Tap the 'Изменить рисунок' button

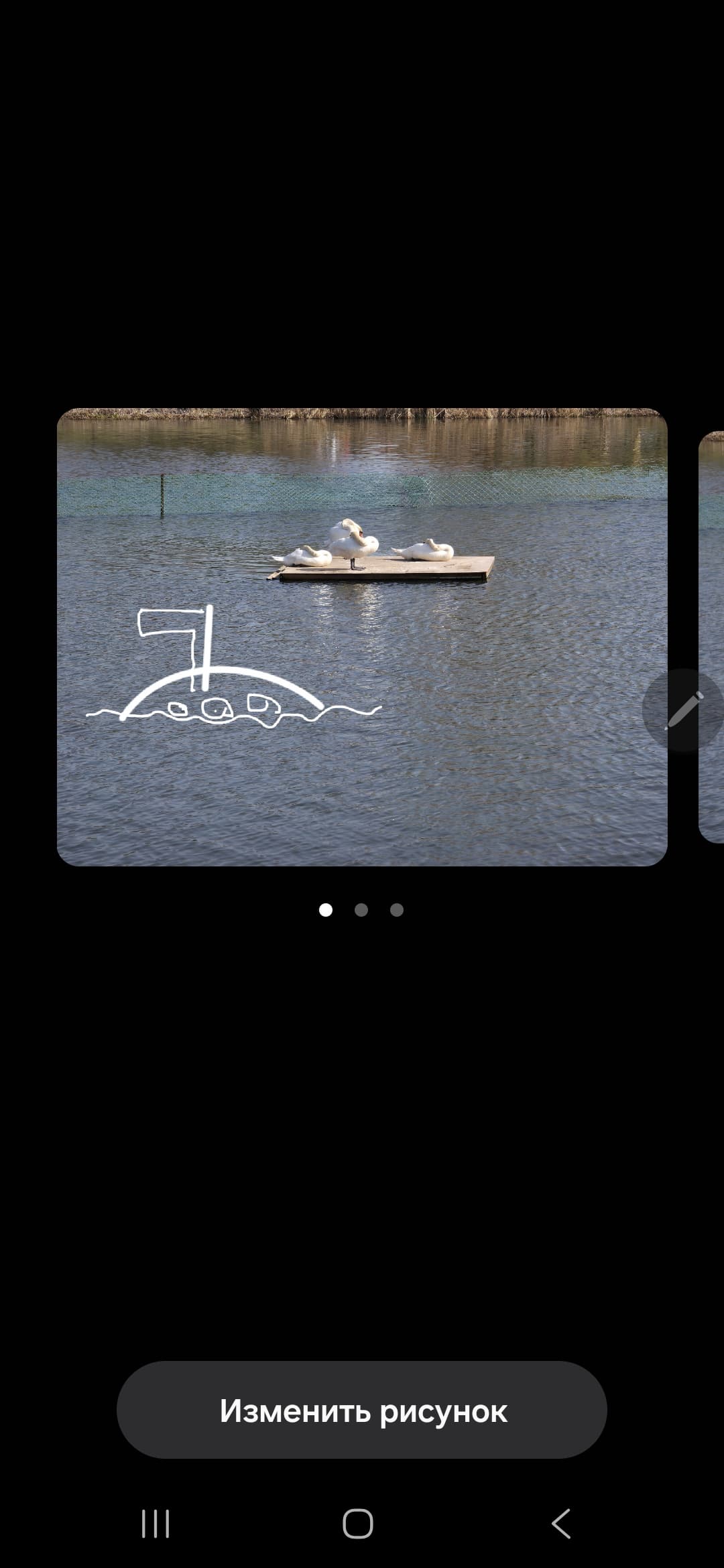pyautogui.click(x=362, y=1411)
